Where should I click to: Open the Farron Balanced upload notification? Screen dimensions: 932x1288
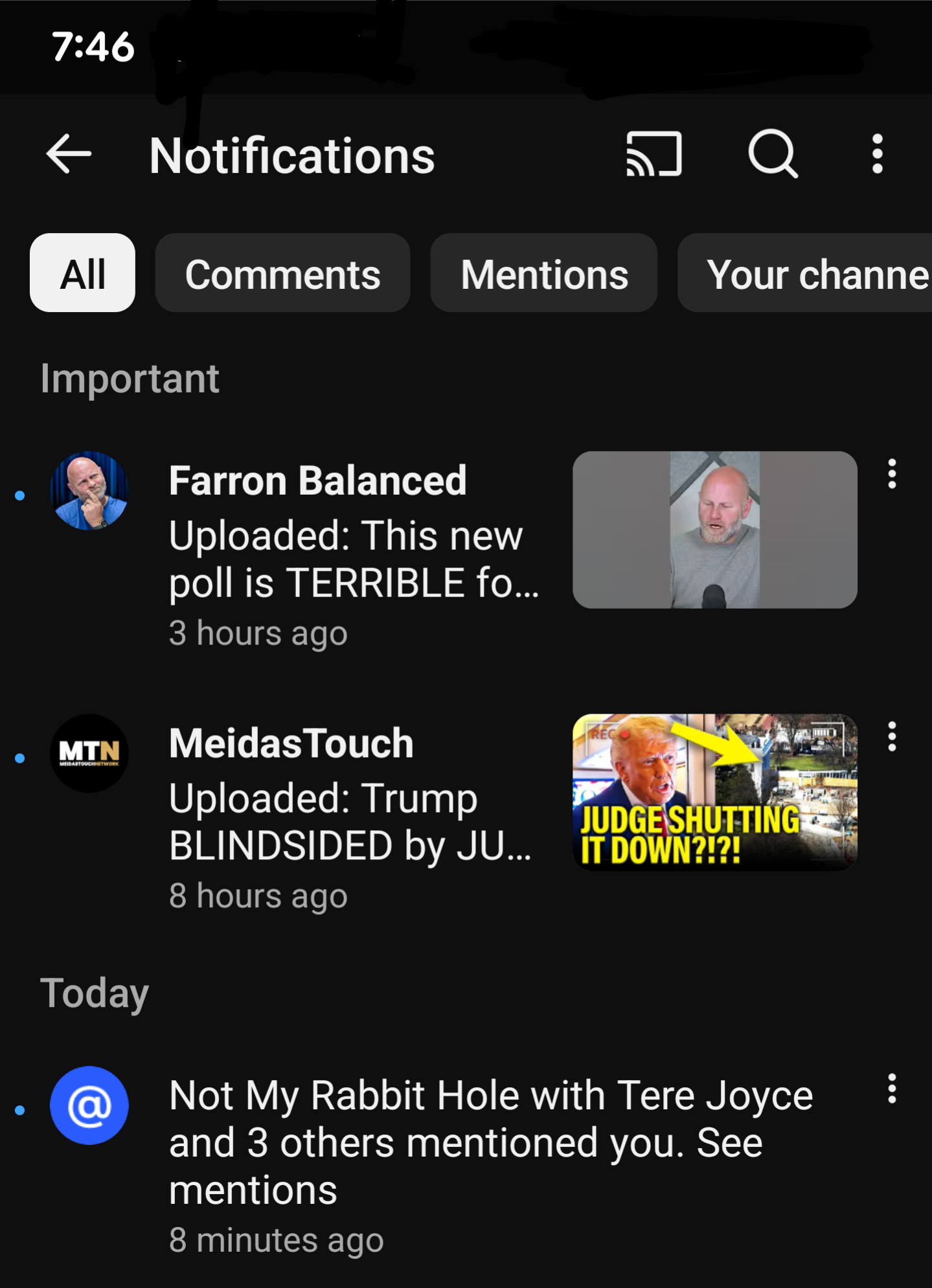click(353, 557)
